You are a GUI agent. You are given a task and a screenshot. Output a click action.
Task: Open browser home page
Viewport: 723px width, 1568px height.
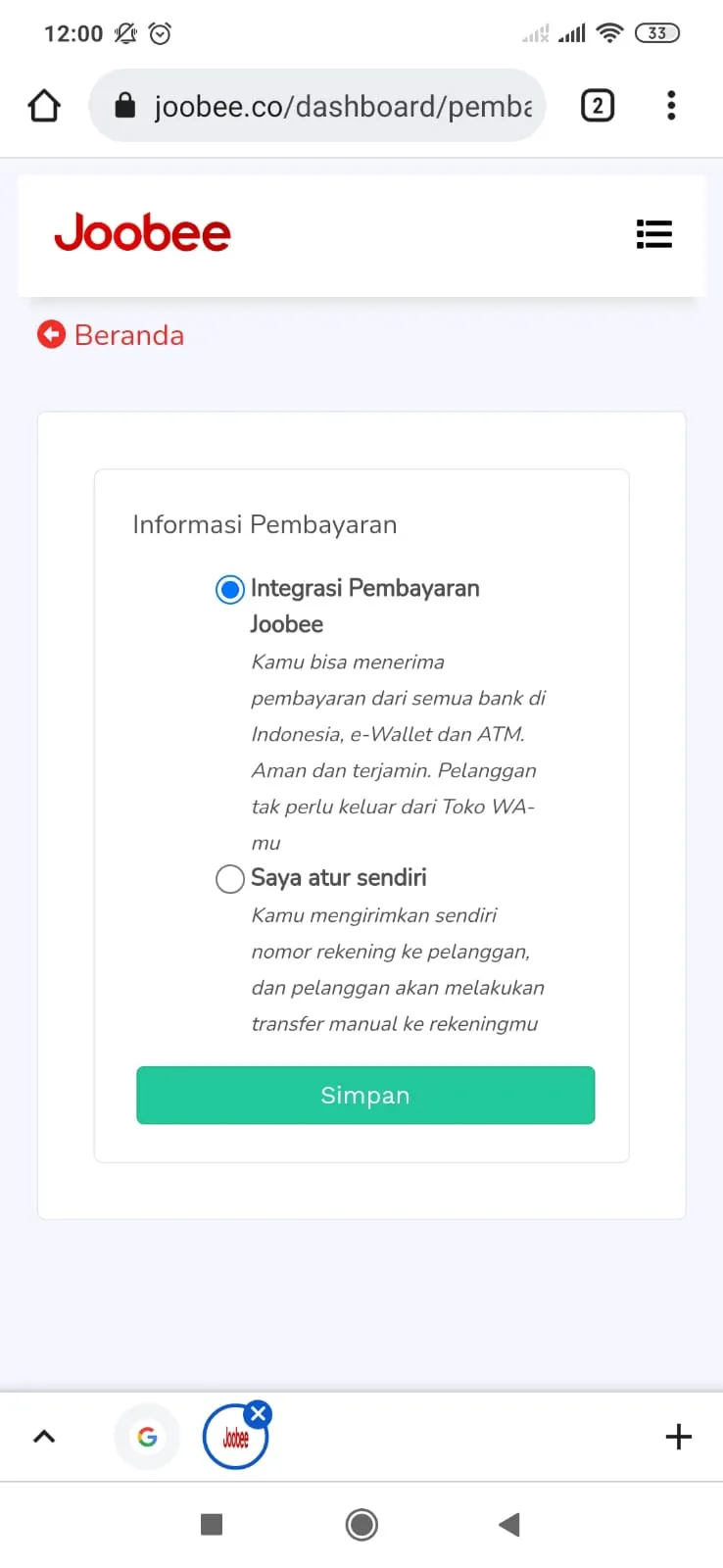44,106
